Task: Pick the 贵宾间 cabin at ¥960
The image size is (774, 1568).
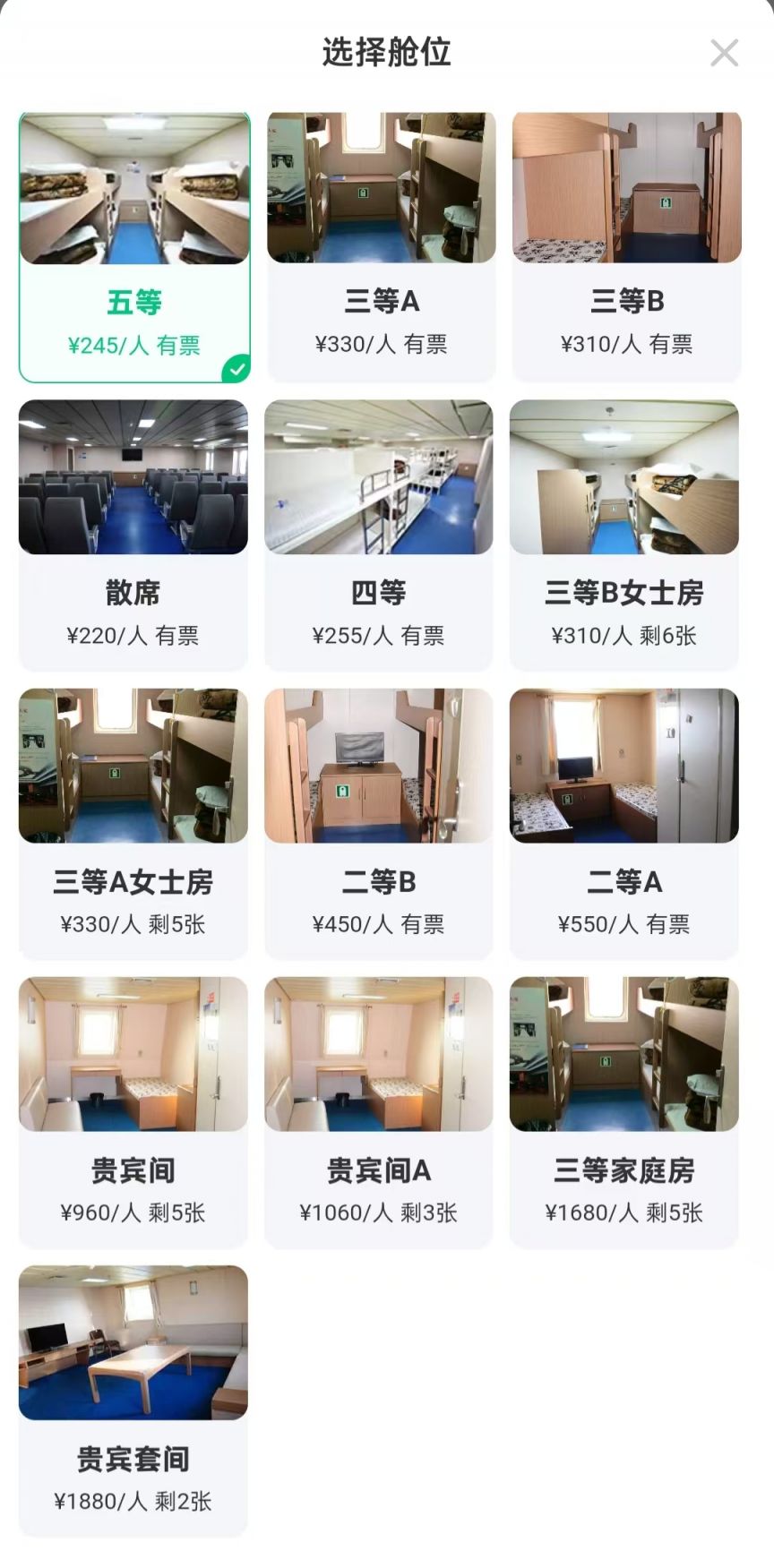Action: pyautogui.click(x=133, y=1112)
